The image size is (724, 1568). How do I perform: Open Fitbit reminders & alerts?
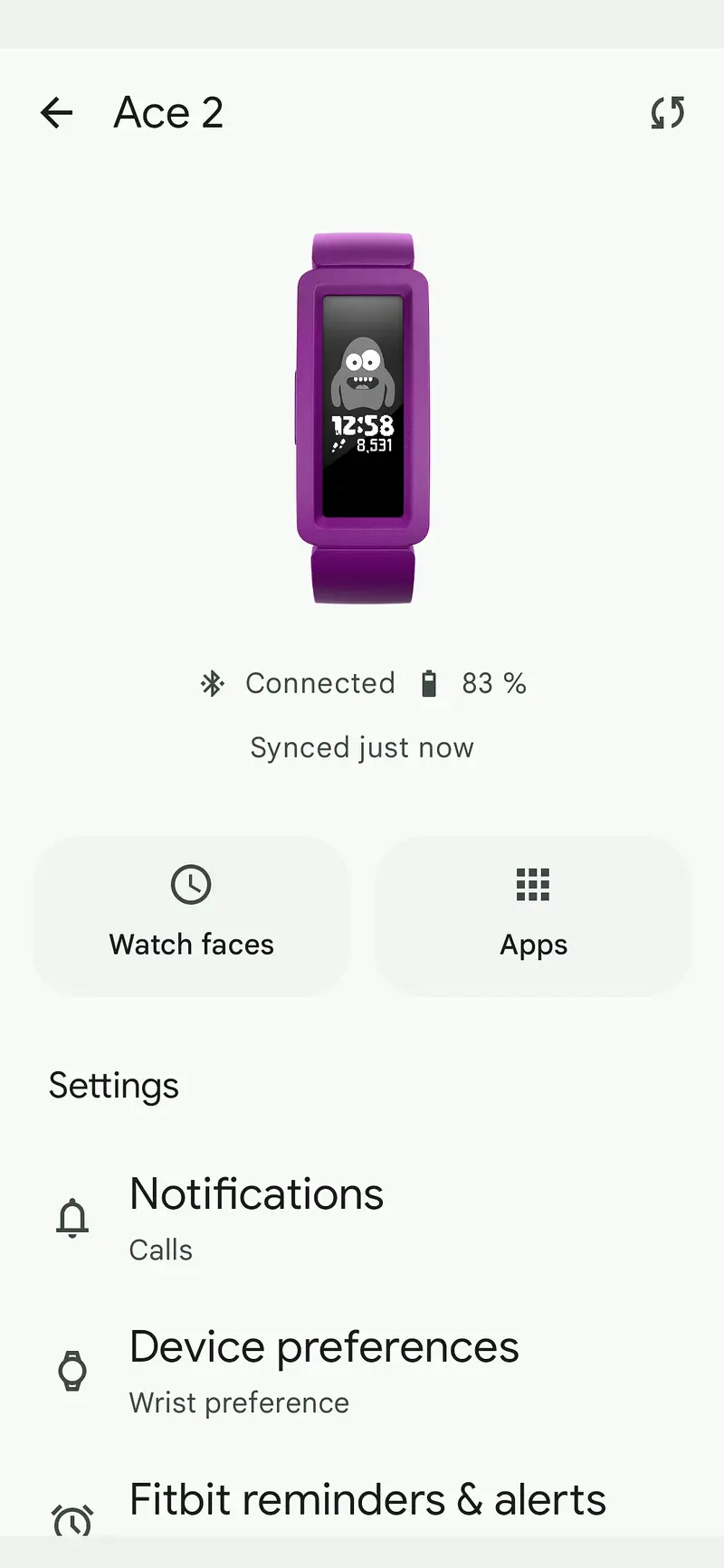(367, 1499)
